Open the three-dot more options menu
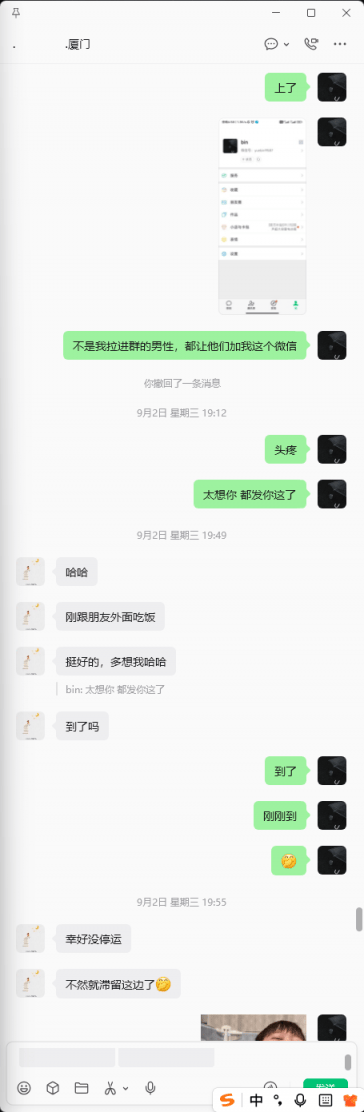This screenshot has height=1112, width=364. coord(340,44)
